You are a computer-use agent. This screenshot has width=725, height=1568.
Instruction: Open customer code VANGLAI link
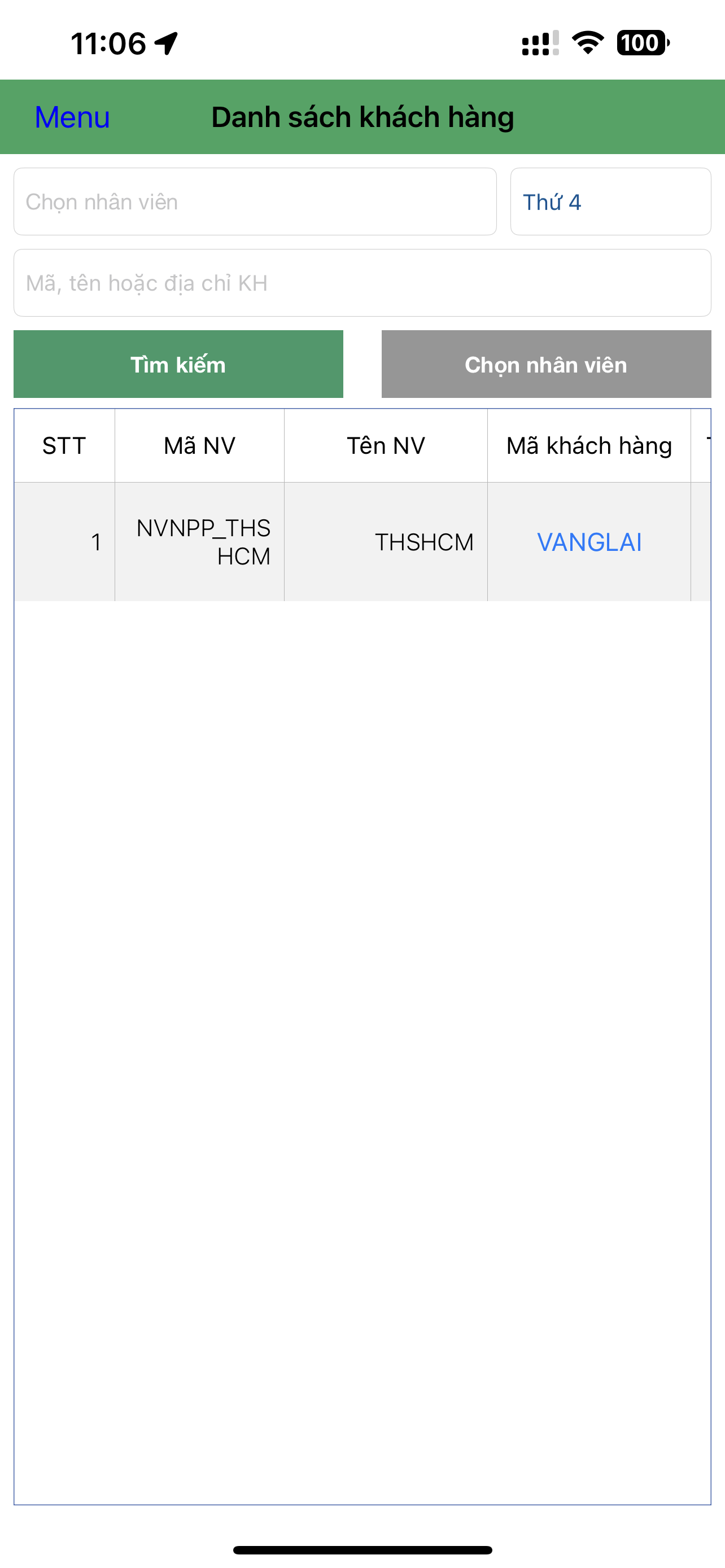tap(589, 542)
